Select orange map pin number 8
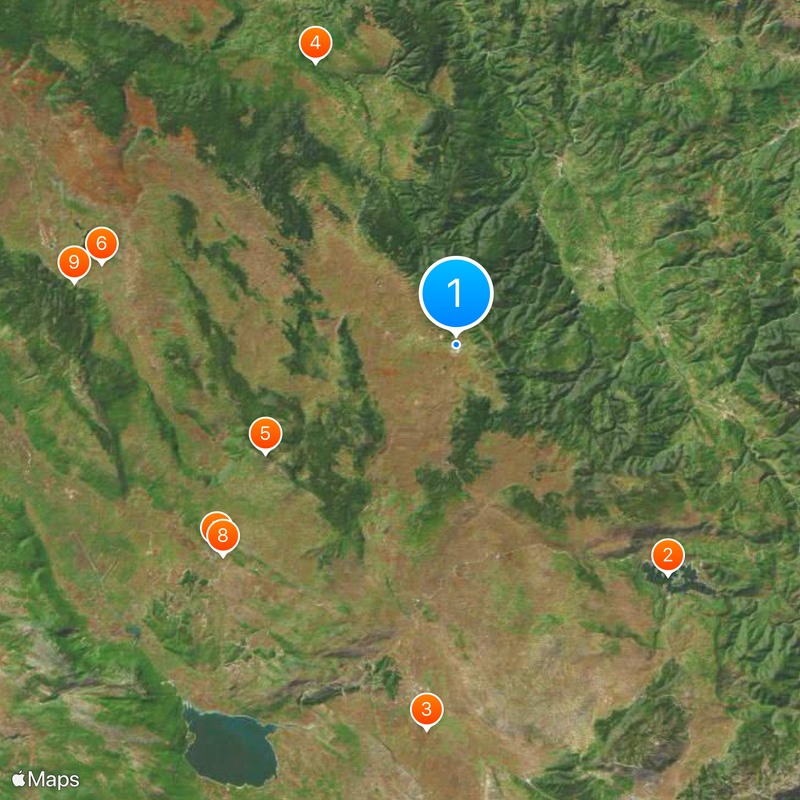Image resolution: width=800 pixels, height=800 pixels. tap(223, 536)
